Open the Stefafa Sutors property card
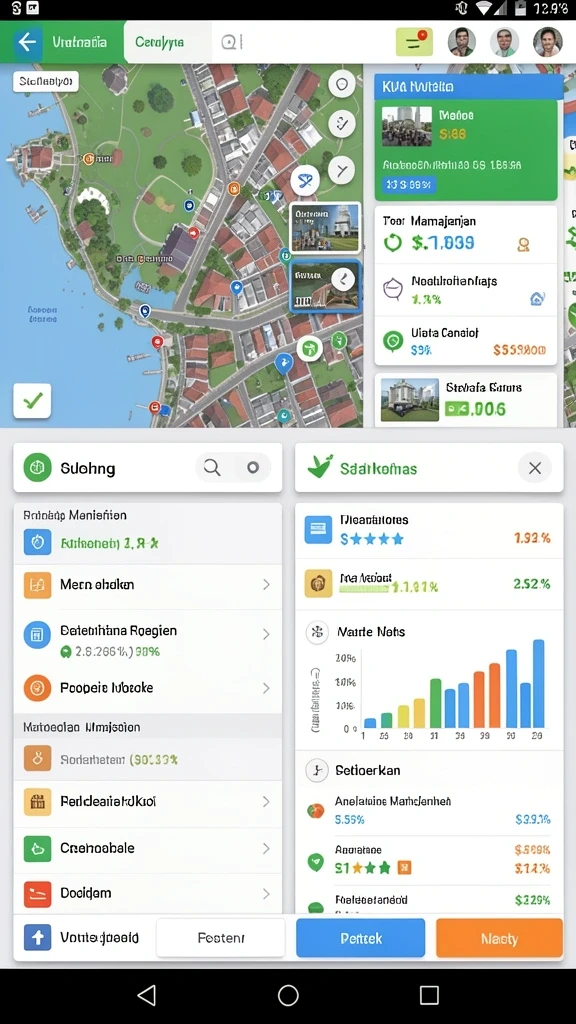The image size is (576, 1024). click(466, 400)
